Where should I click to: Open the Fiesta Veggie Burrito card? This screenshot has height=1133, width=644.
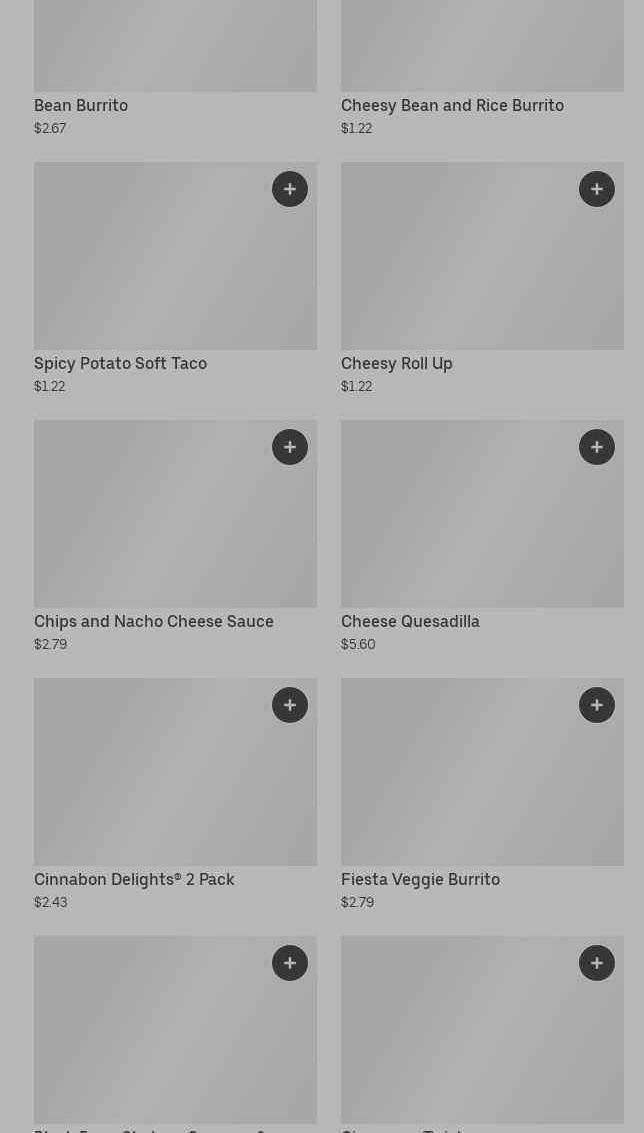(x=482, y=794)
